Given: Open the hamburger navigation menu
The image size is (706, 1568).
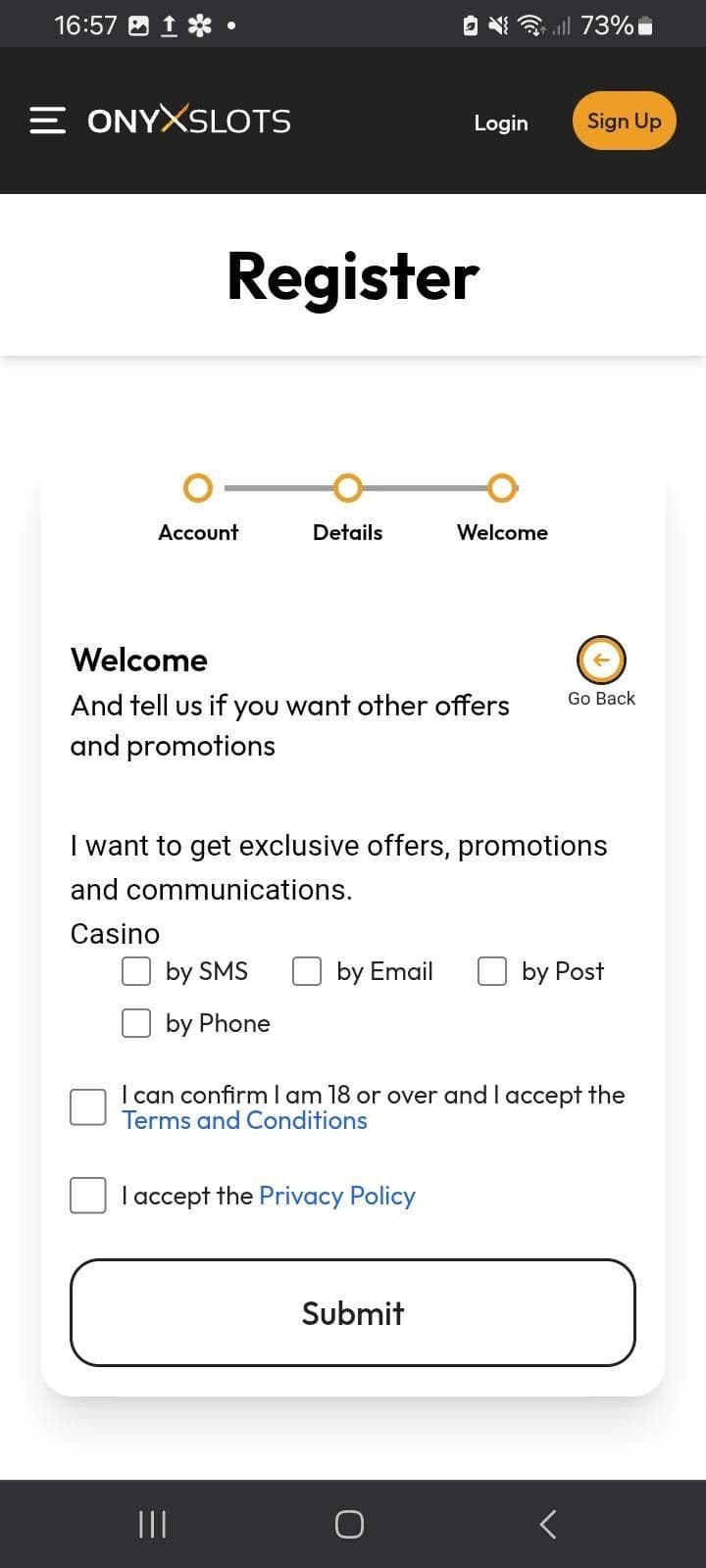Looking at the screenshot, I should [x=48, y=120].
